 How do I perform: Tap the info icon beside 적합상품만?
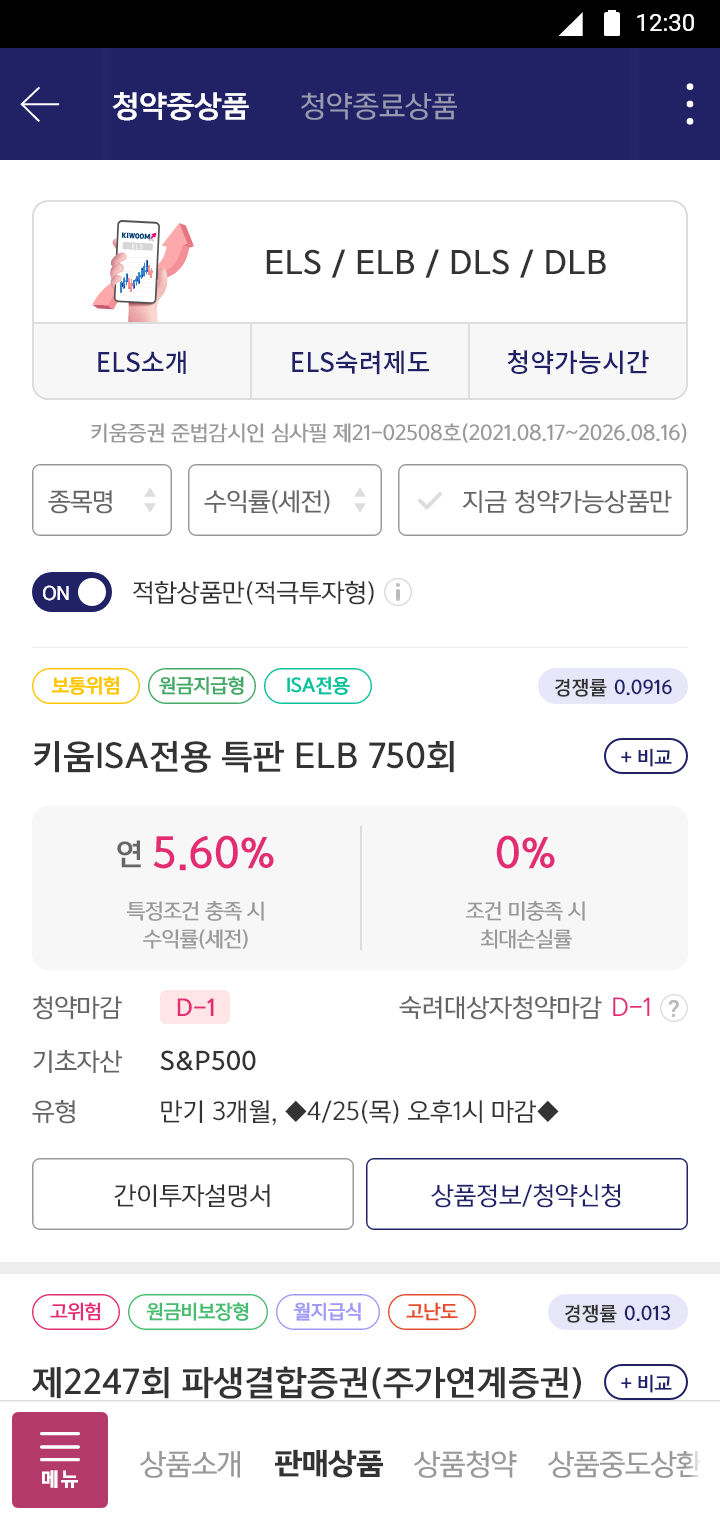click(399, 592)
